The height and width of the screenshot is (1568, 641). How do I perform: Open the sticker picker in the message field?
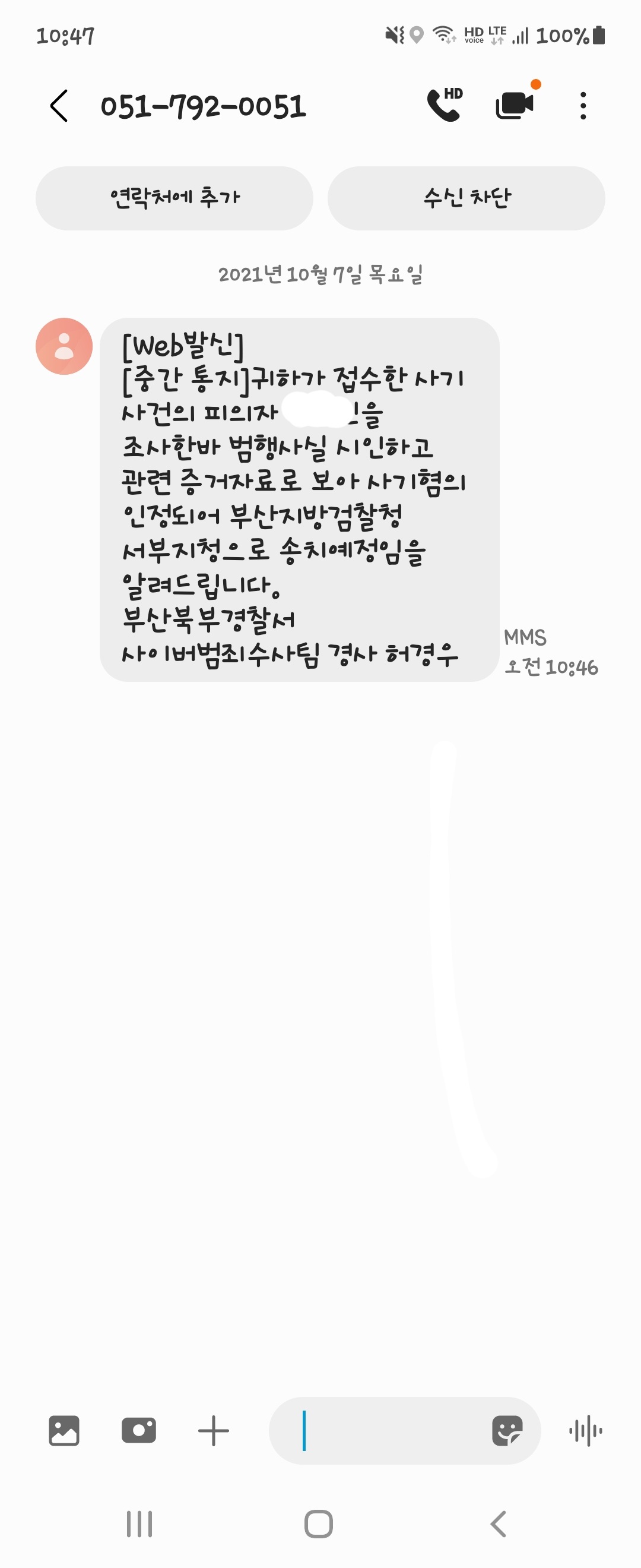coord(507,1430)
